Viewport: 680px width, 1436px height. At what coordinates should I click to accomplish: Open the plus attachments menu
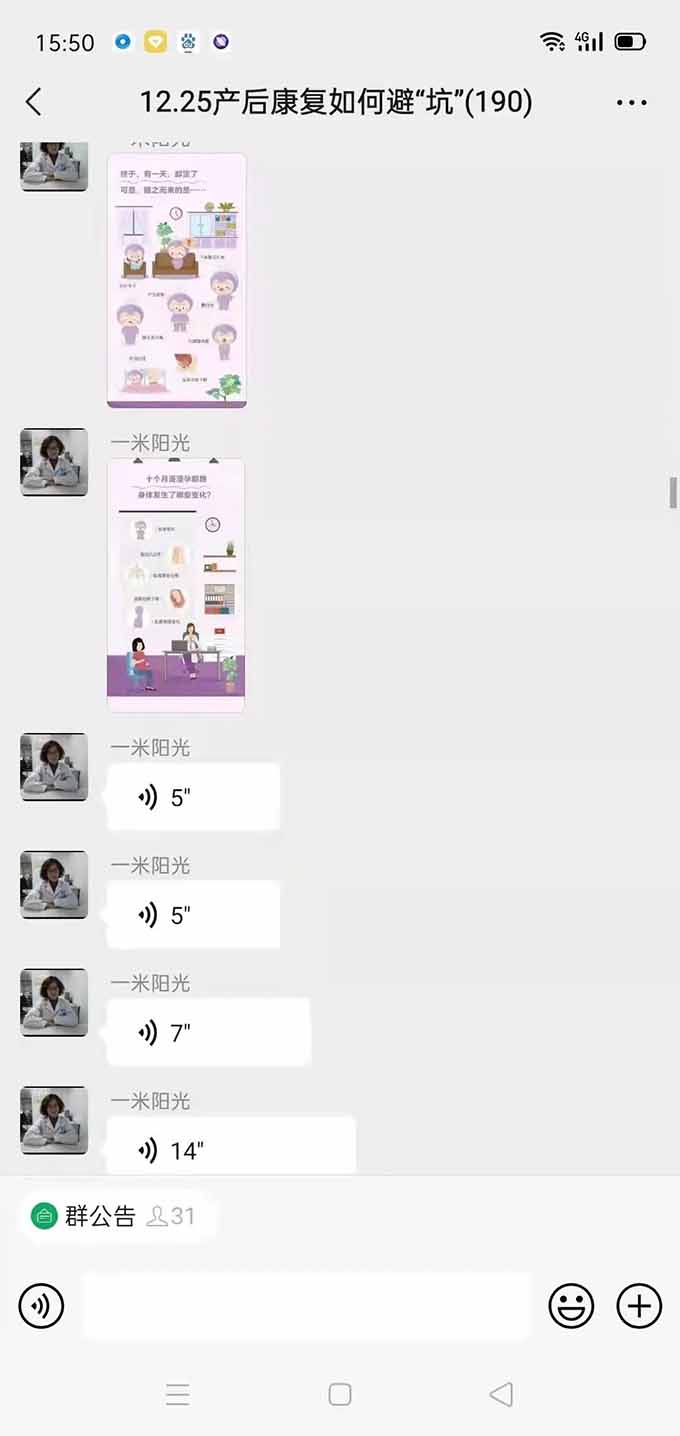point(639,1306)
